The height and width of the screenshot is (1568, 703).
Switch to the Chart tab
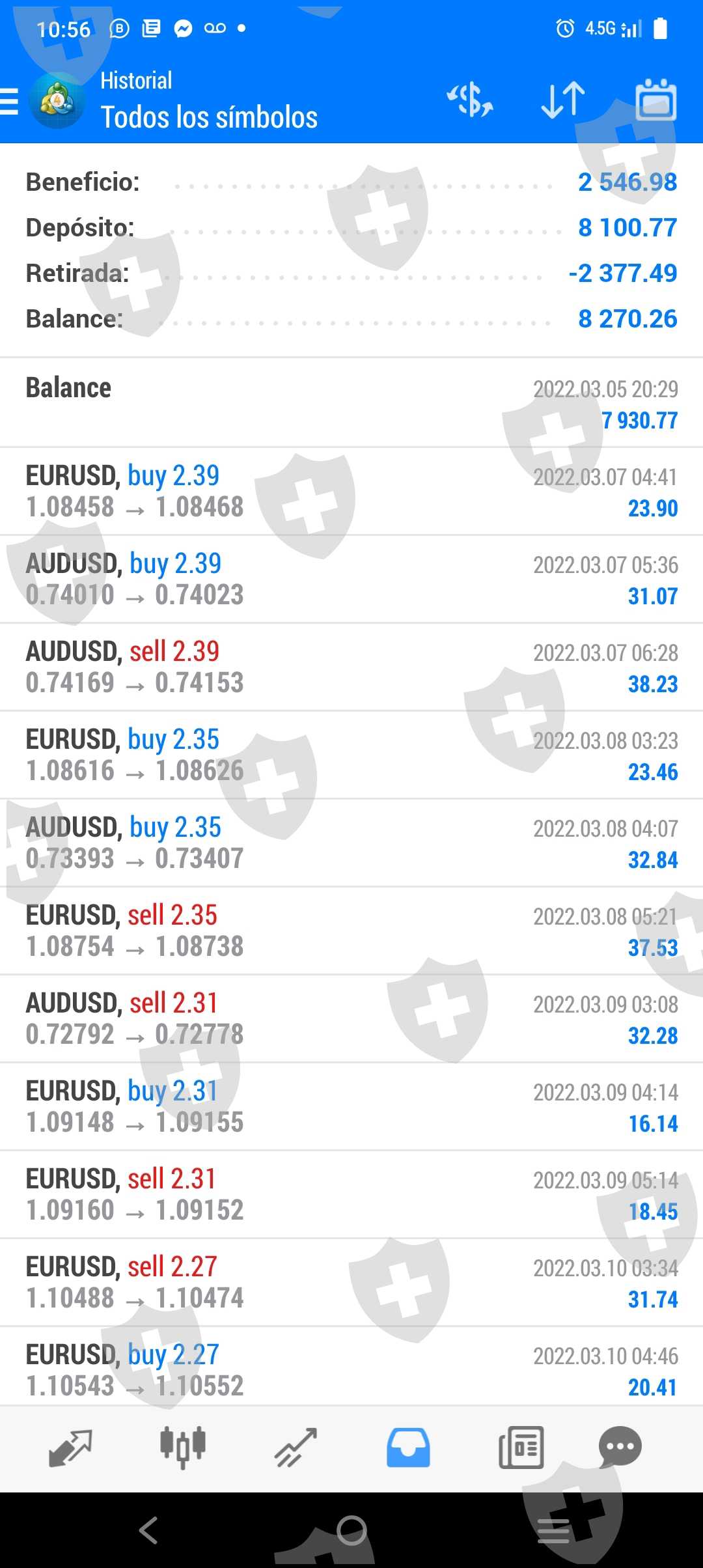pos(183,1448)
